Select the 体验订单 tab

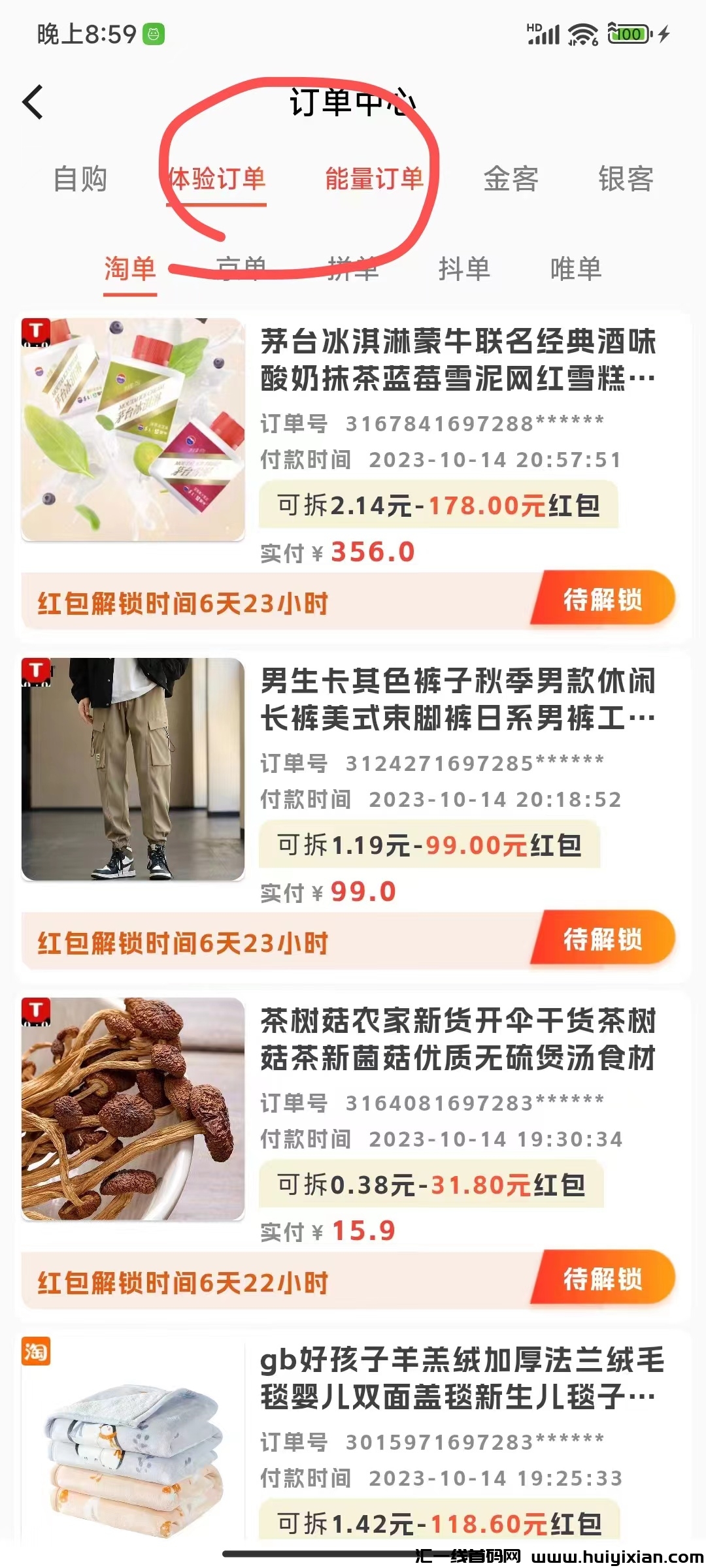216,179
